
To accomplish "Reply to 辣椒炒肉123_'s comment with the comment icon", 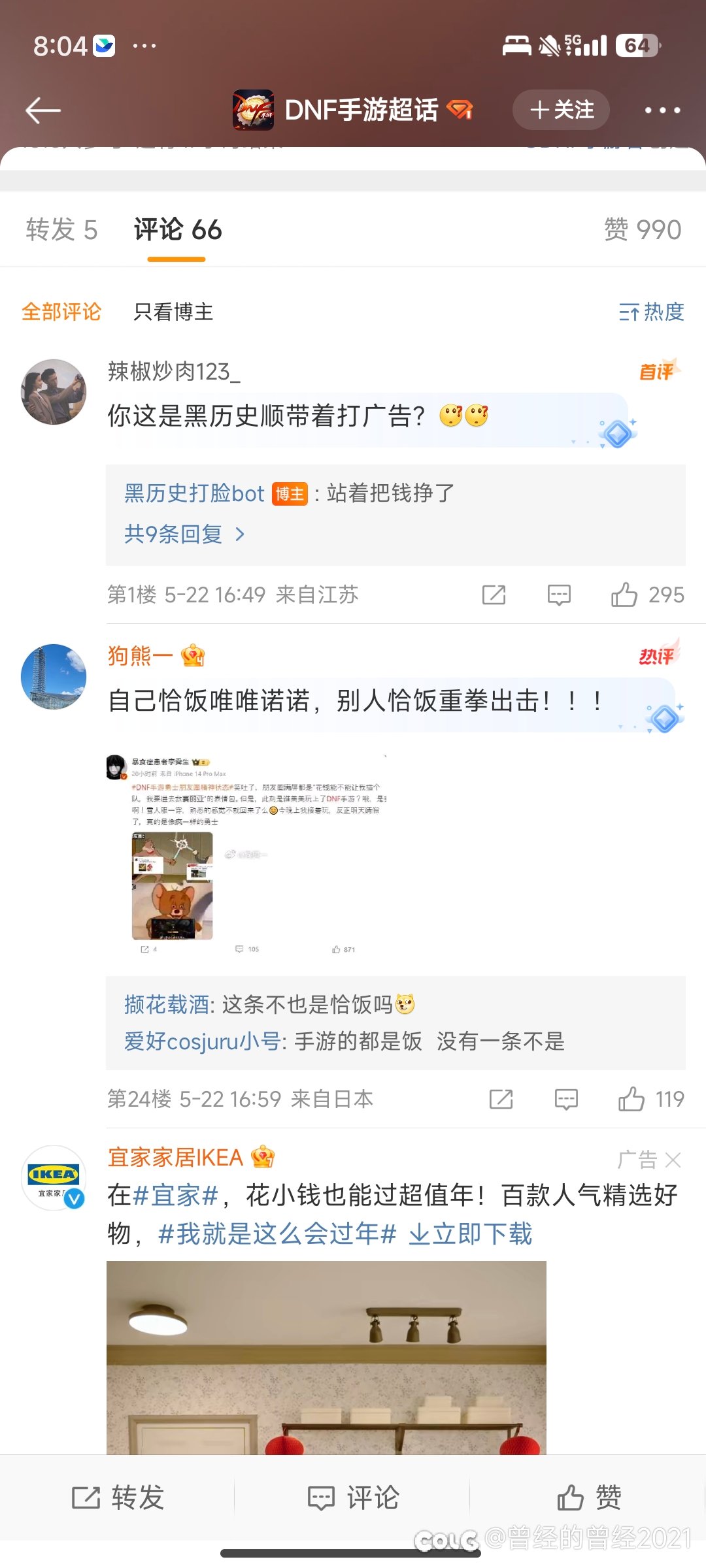I will click(x=559, y=595).
